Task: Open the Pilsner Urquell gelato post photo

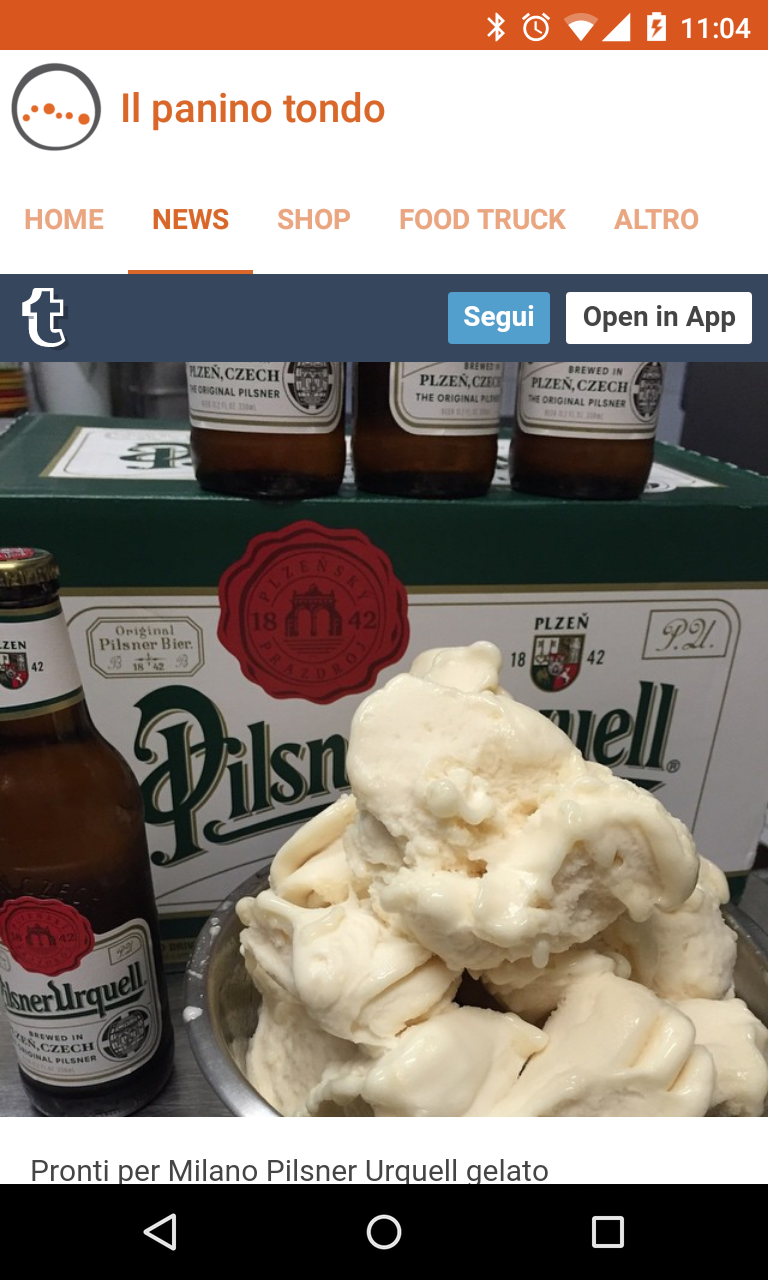Action: click(x=384, y=739)
